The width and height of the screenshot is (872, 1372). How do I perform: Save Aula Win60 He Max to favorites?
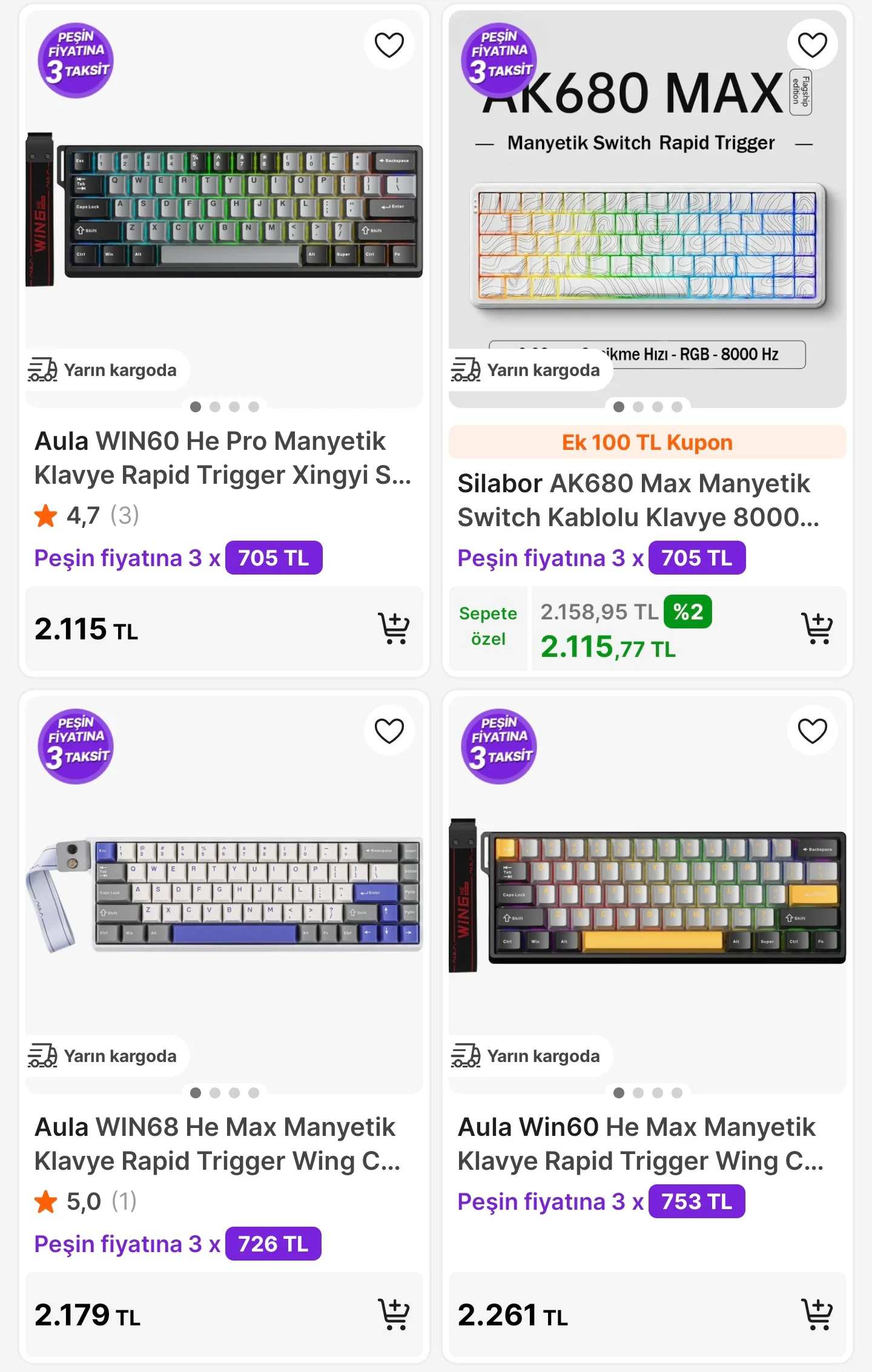811,731
